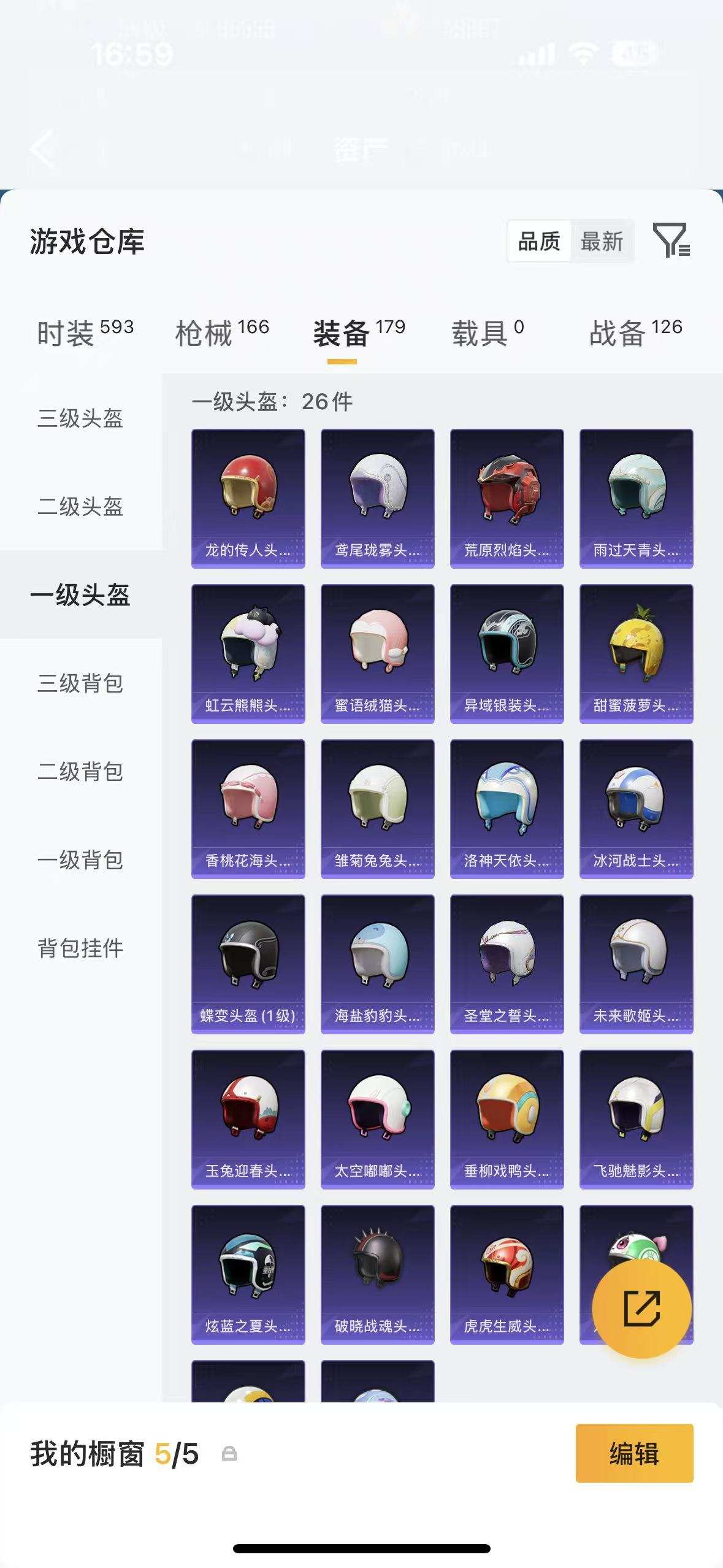
Task: Expand the 战备 category
Action: (x=619, y=329)
